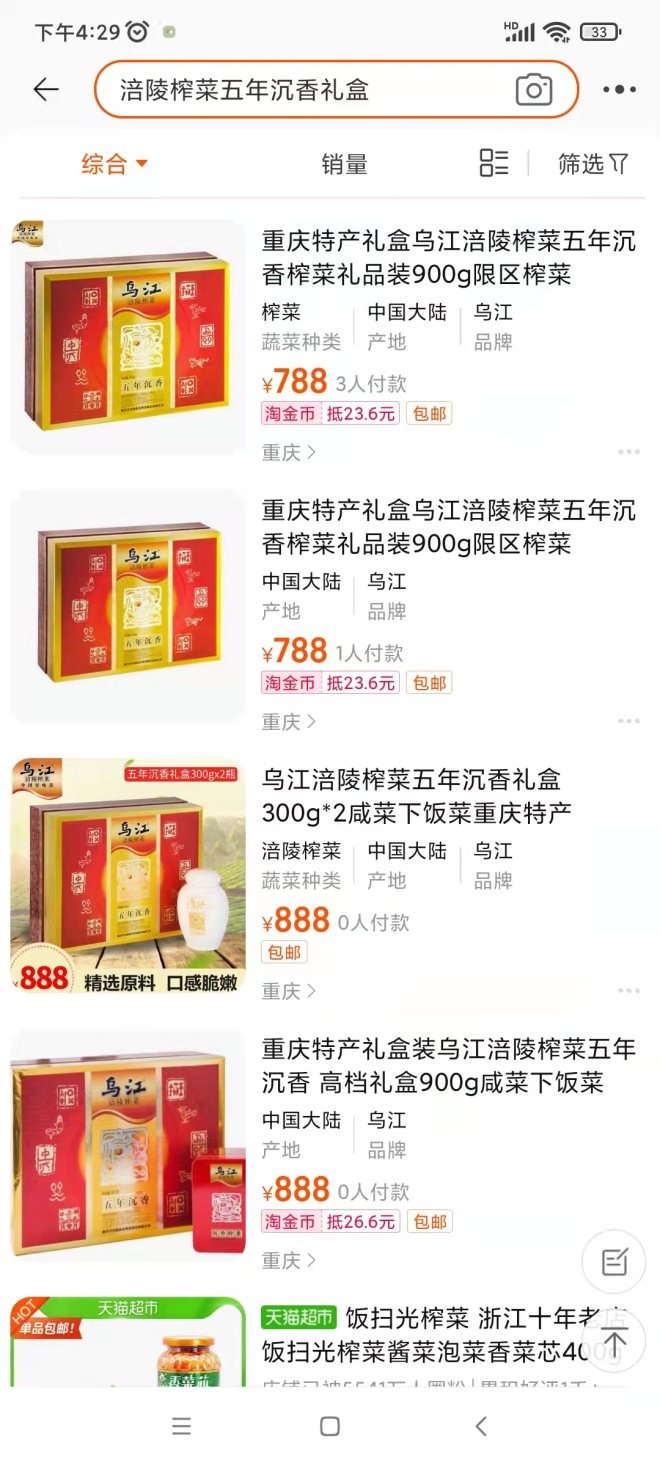The width and height of the screenshot is (660, 1466).
Task: Open the three-dot overflow menu
Action: [x=619, y=90]
